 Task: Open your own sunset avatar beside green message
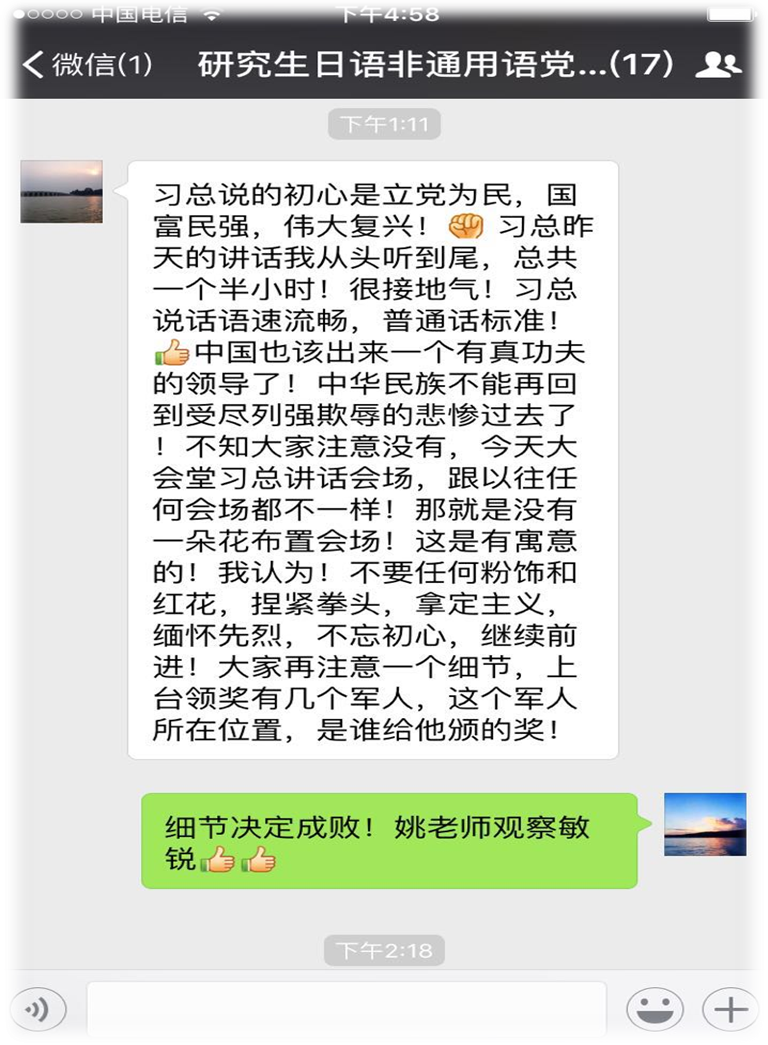705,824
